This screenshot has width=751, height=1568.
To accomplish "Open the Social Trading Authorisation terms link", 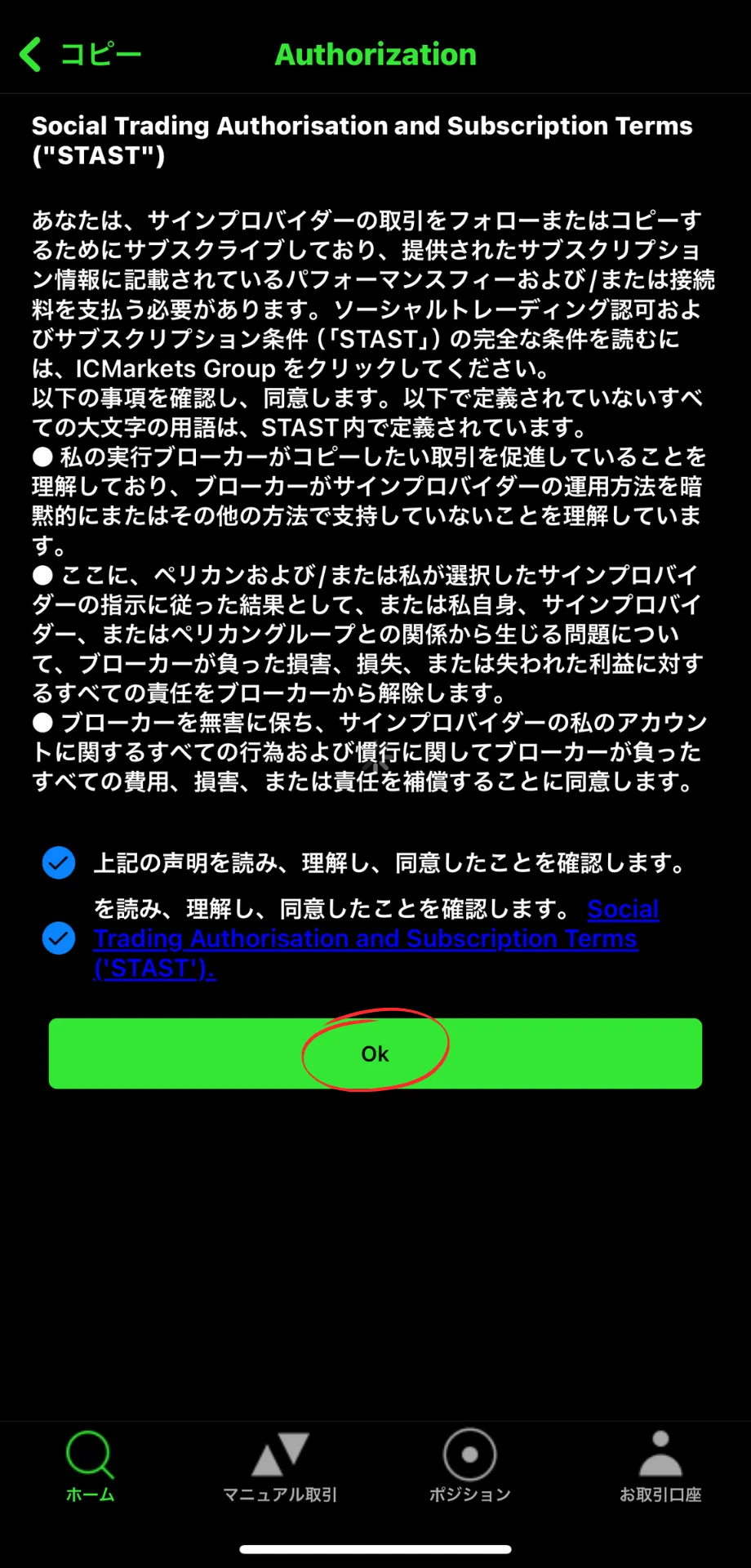I will click(x=366, y=938).
